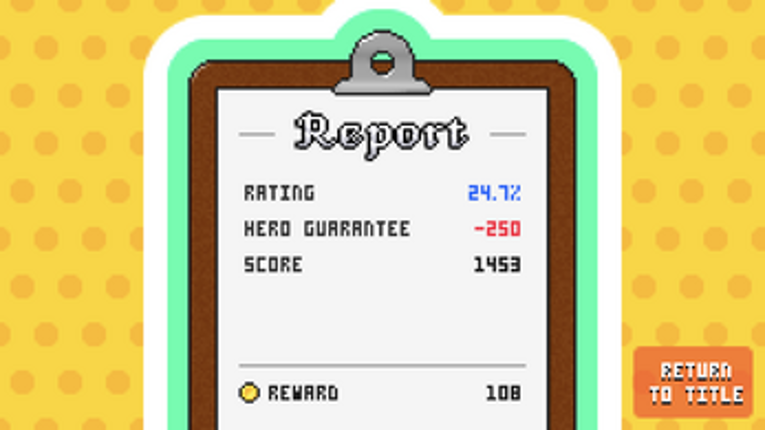Tap the Return to Title button
765x430 pixels.
coord(694,383)
